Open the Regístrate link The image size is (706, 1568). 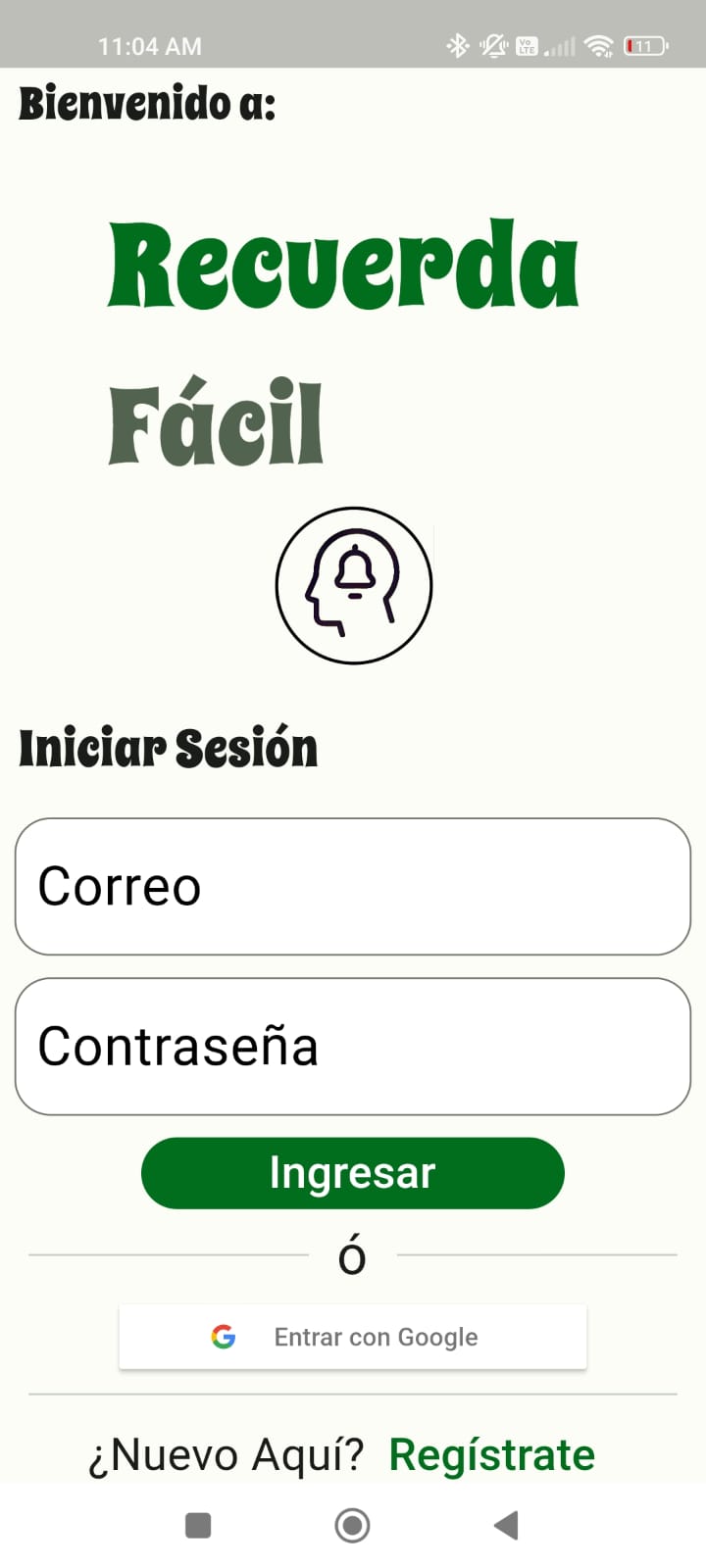point(492,1454)
